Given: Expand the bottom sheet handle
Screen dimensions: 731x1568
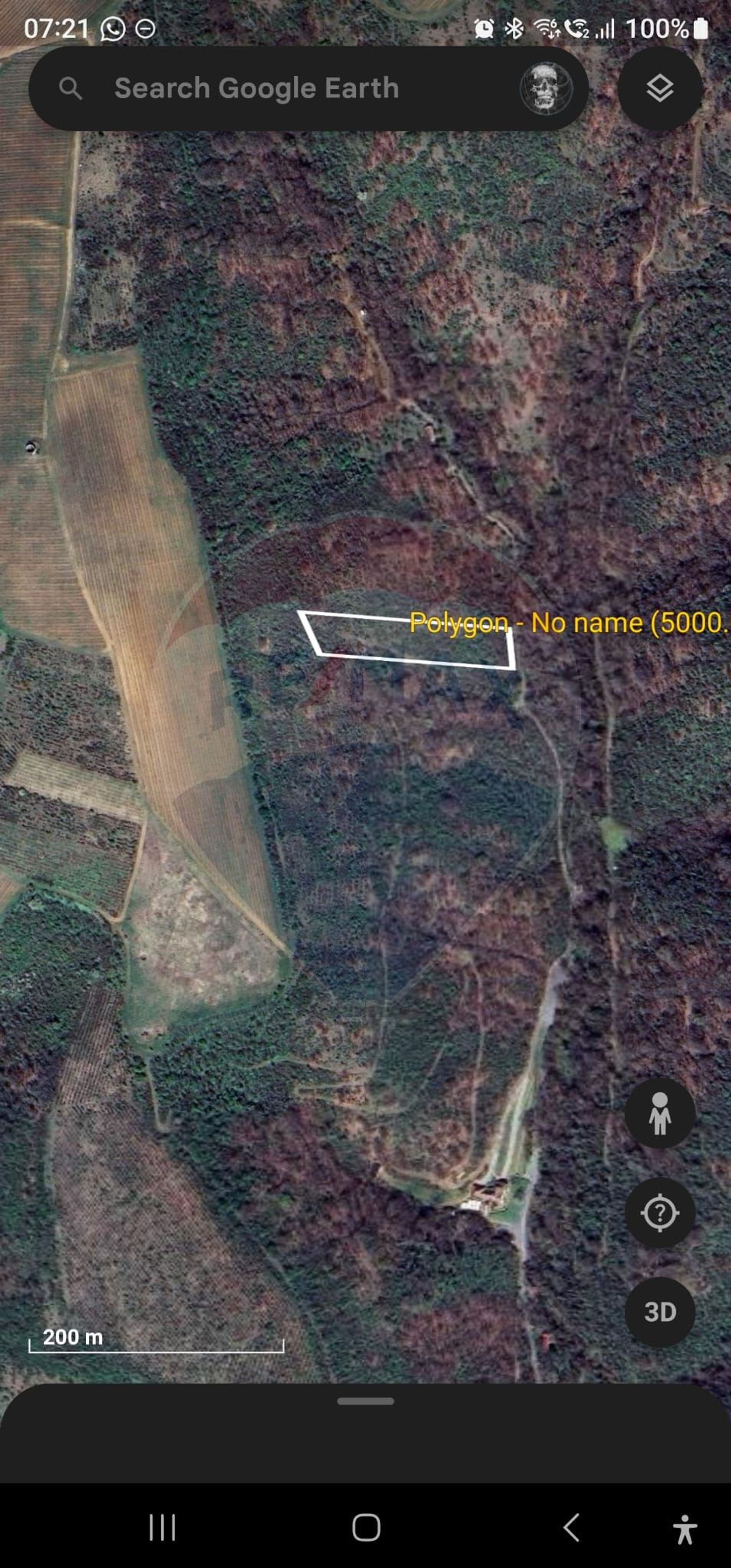Looking at the screenshot, I should point(365,1400).
